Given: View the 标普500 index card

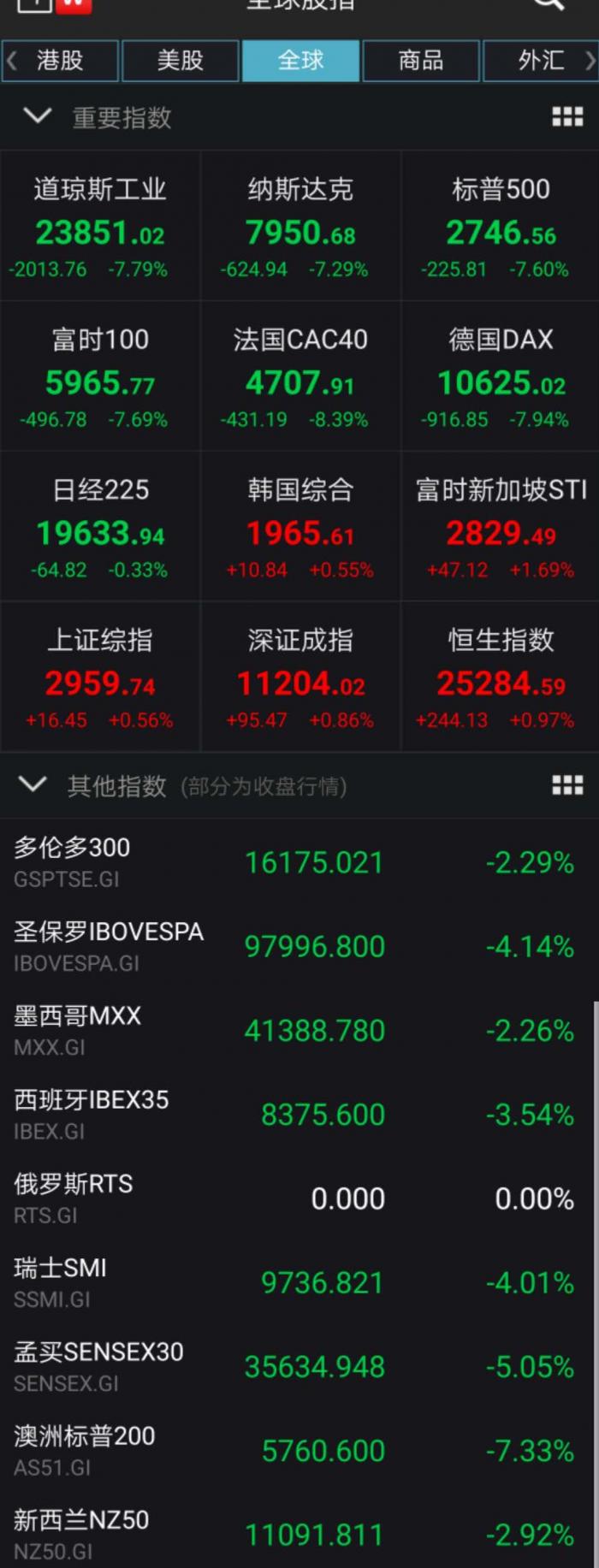Looking at the screenshot, I should point(501,227).
